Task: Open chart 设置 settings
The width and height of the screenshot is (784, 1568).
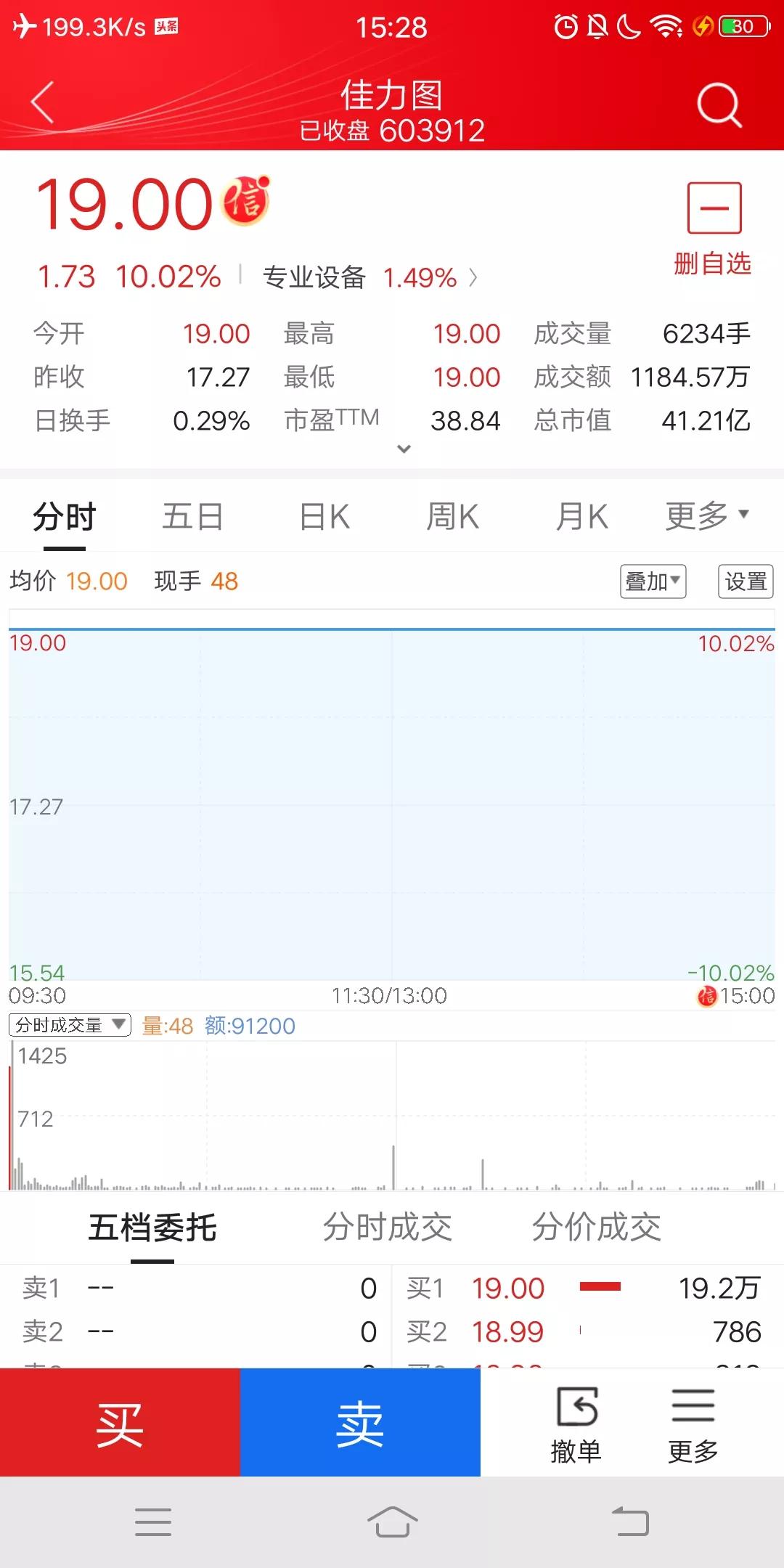Action: [746, 581]
